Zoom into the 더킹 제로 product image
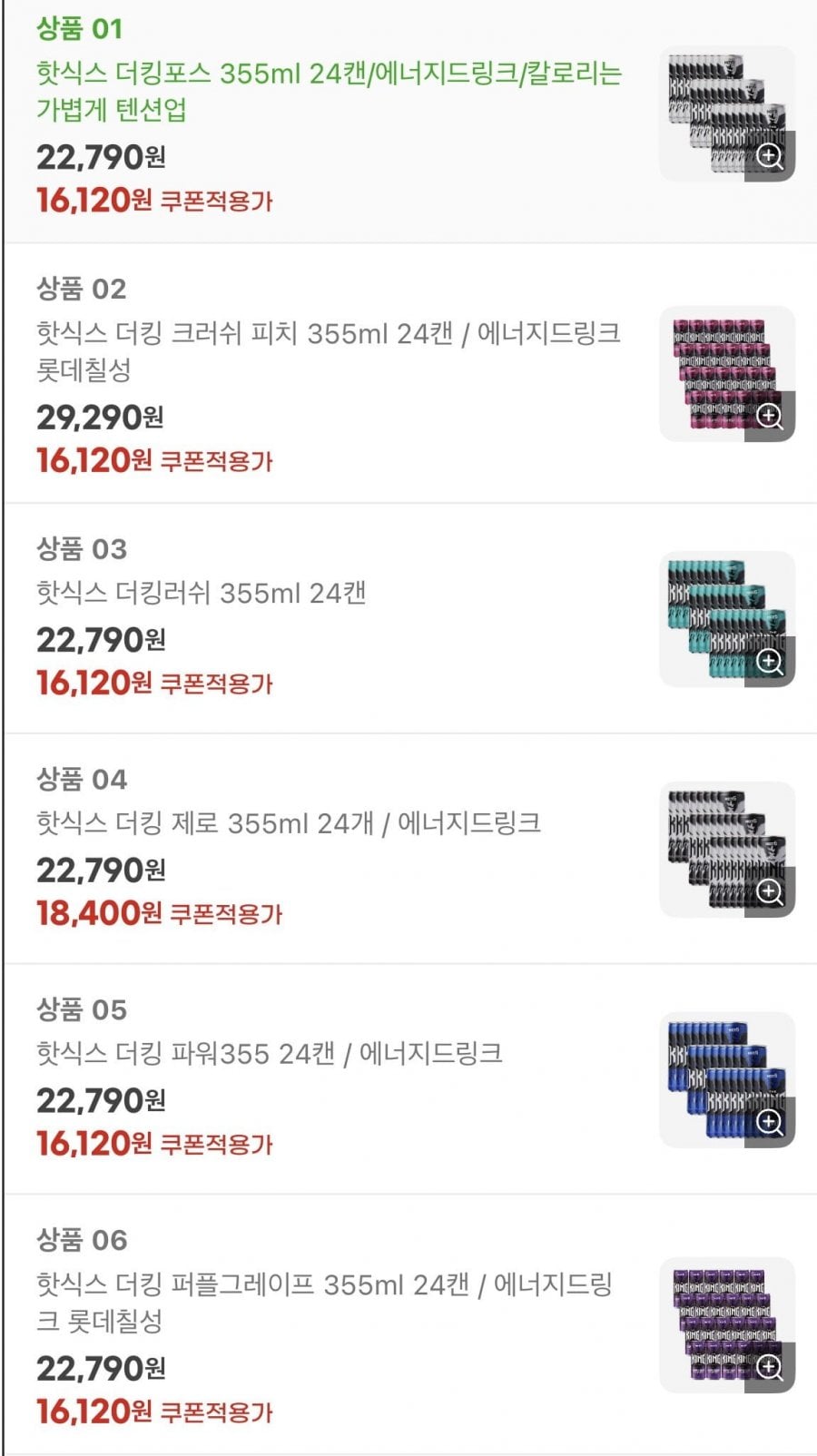The image size is (817, 1456). (x=770, y=892)
